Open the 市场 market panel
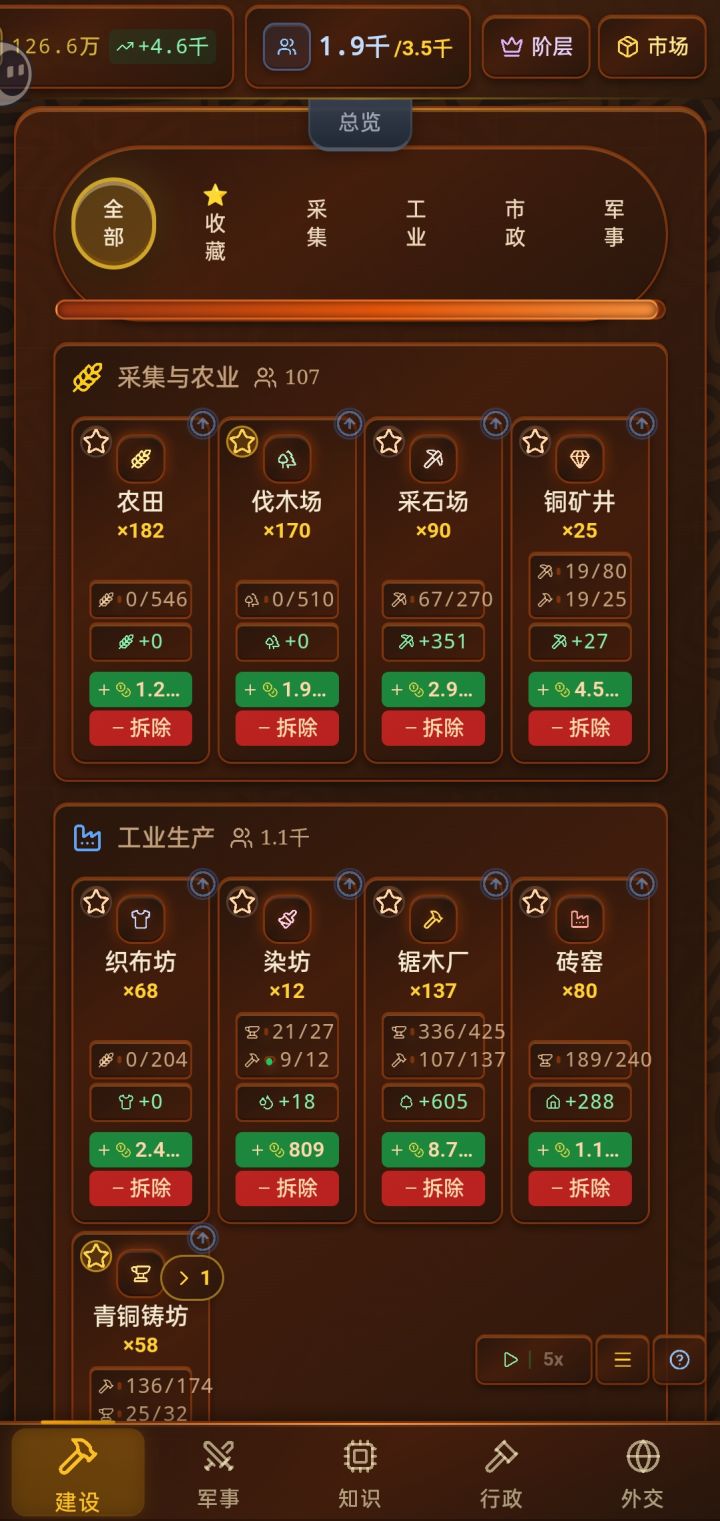This screenshot has width=720, height=1521. click(652, 47)
